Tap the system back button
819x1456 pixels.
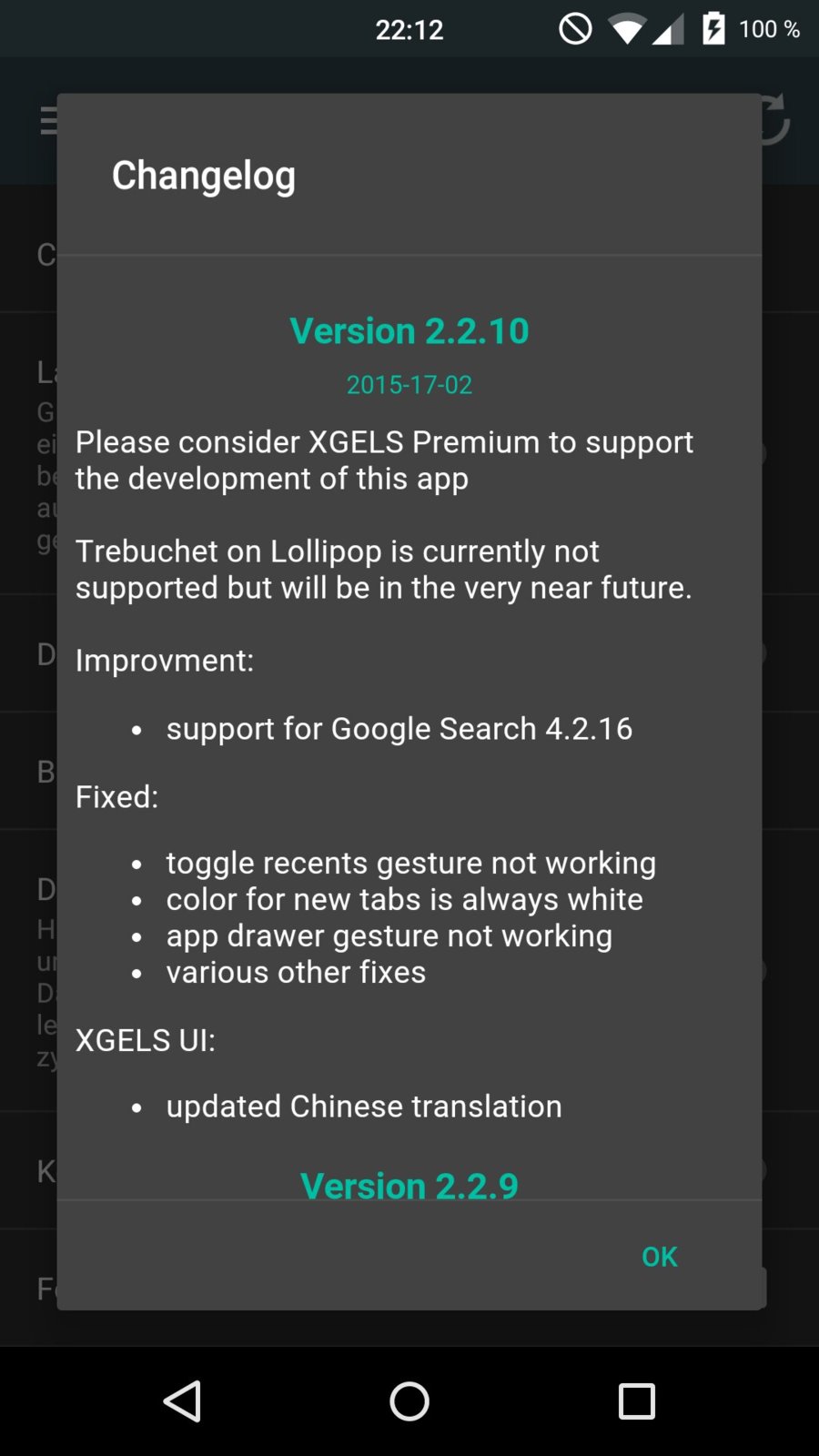point(182,1401)
